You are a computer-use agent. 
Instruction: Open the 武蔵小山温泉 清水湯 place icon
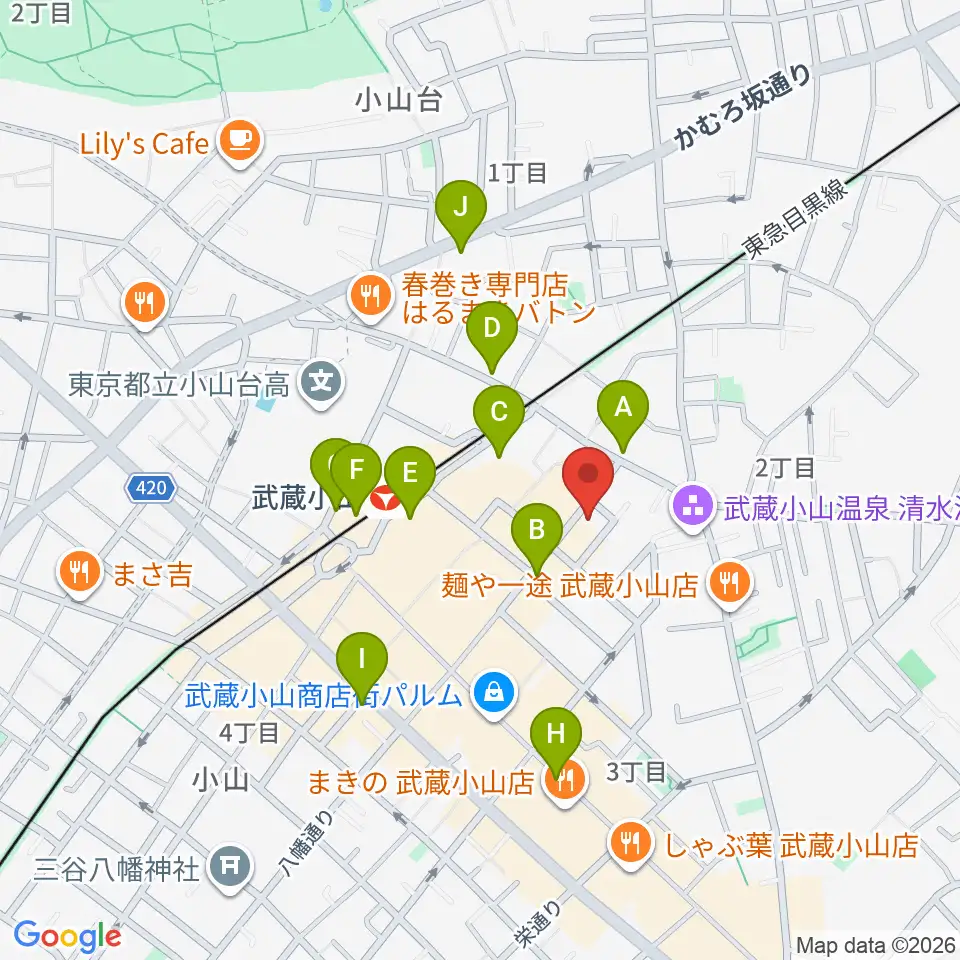pyautogui.click(x=693, y=504)
